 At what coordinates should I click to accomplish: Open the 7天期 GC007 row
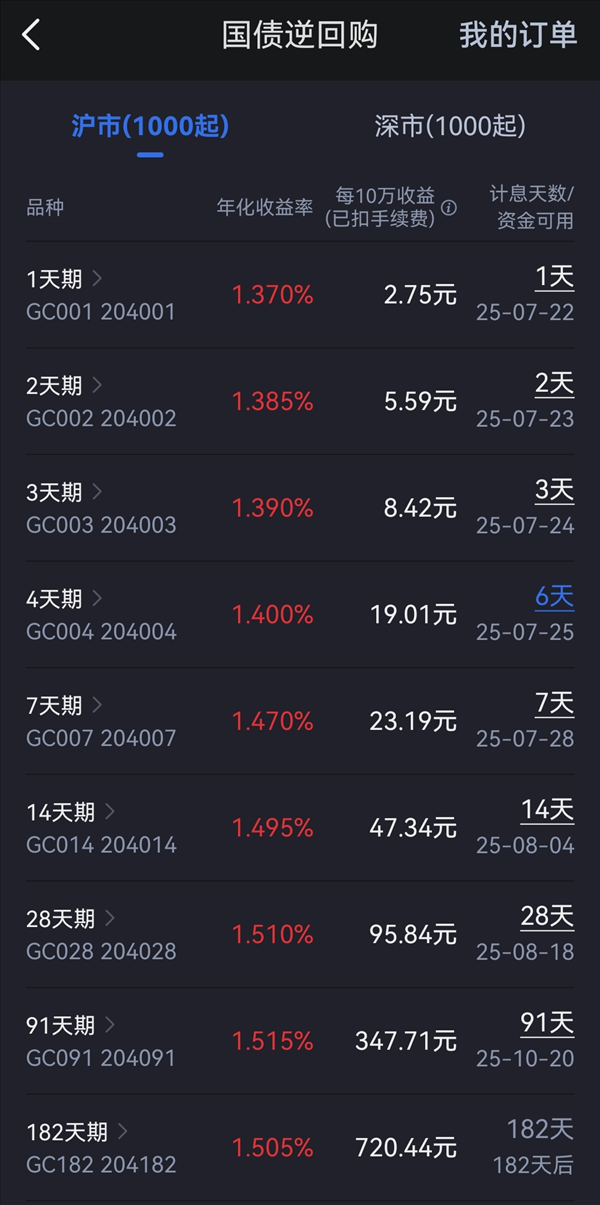pos(300,721)
